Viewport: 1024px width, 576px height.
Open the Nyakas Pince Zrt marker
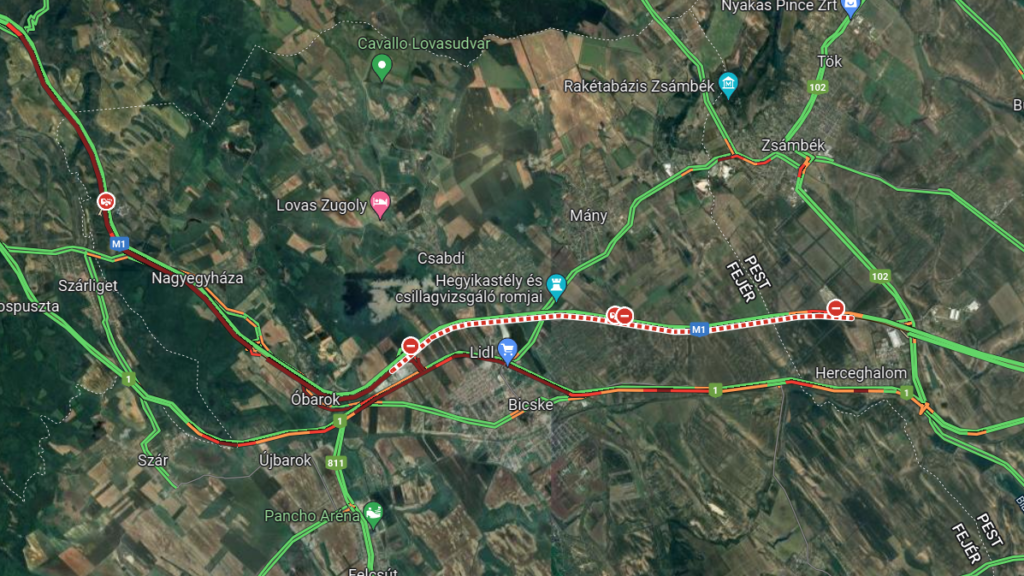click(850, 8)
